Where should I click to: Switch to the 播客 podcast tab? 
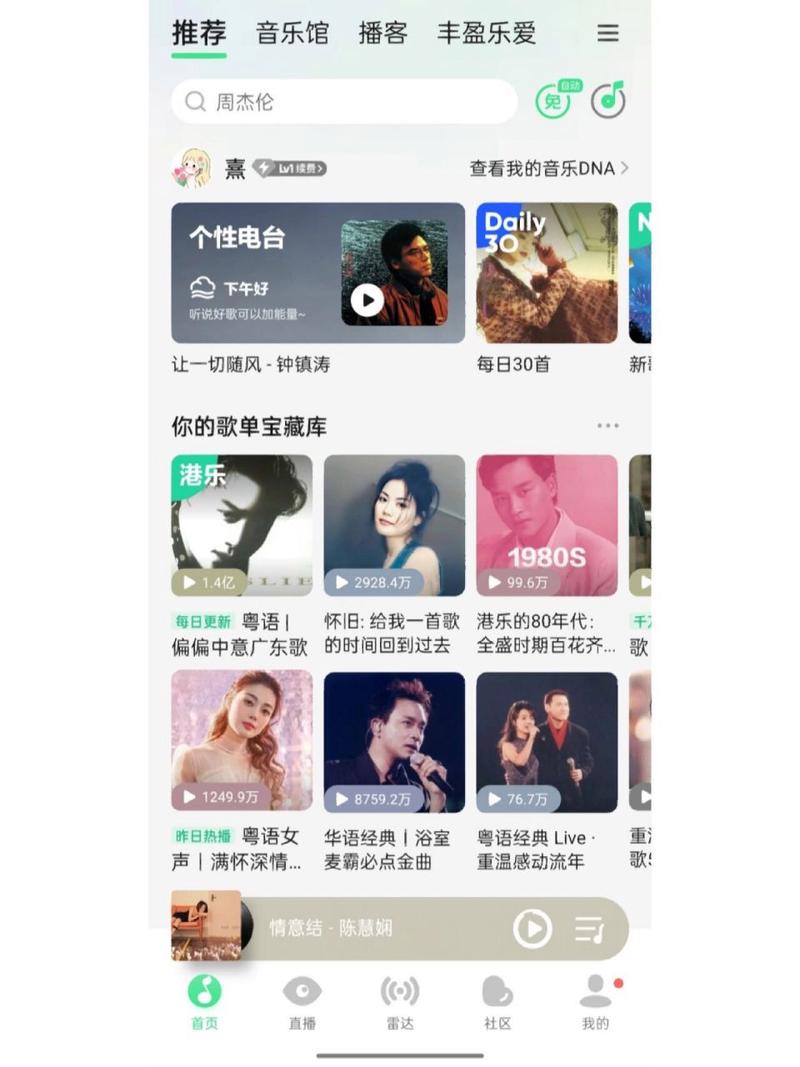click(383, 33)
